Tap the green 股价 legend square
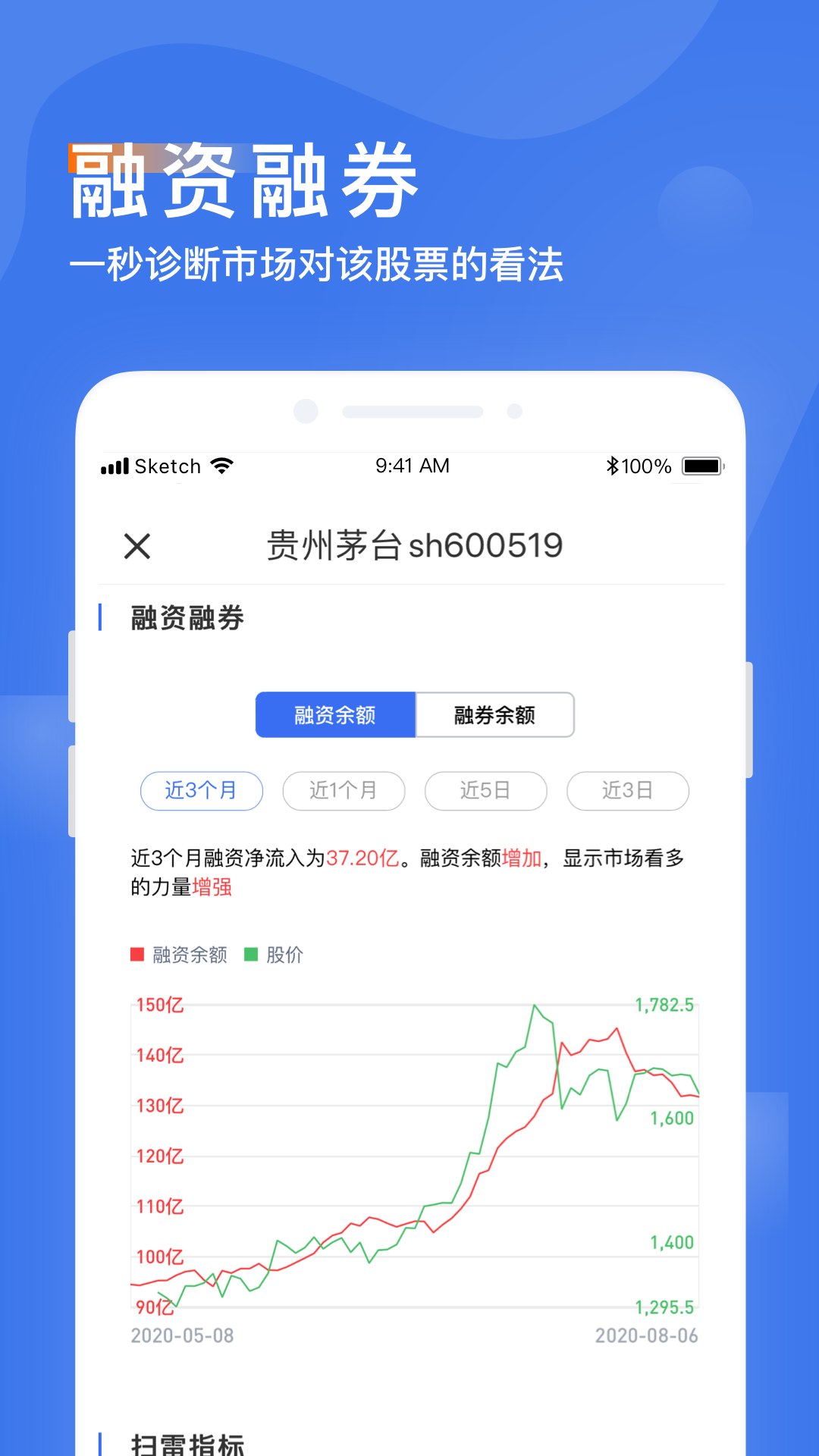 250,954
